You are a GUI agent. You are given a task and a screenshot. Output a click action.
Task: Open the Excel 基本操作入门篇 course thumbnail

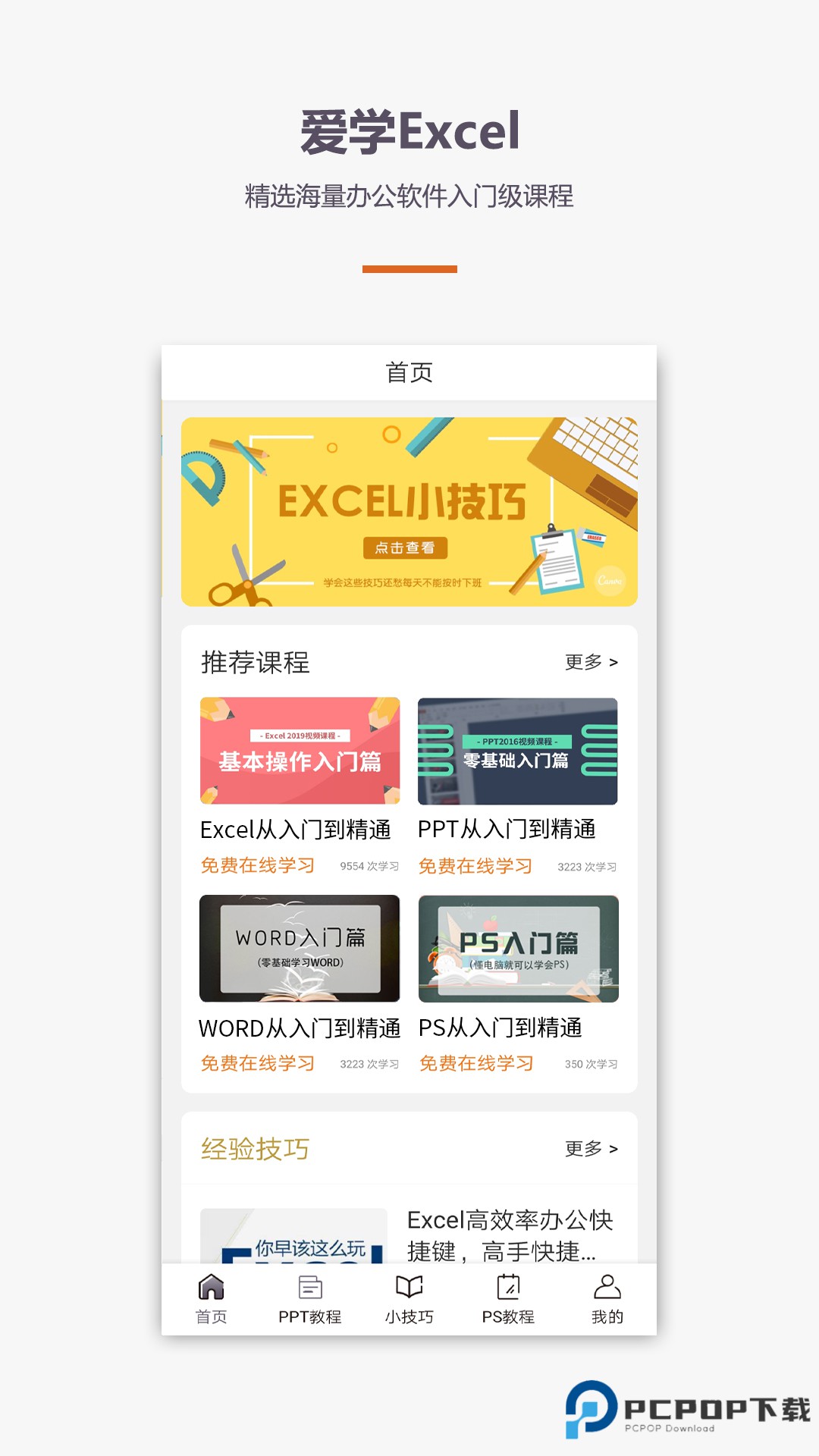(300, 751)
